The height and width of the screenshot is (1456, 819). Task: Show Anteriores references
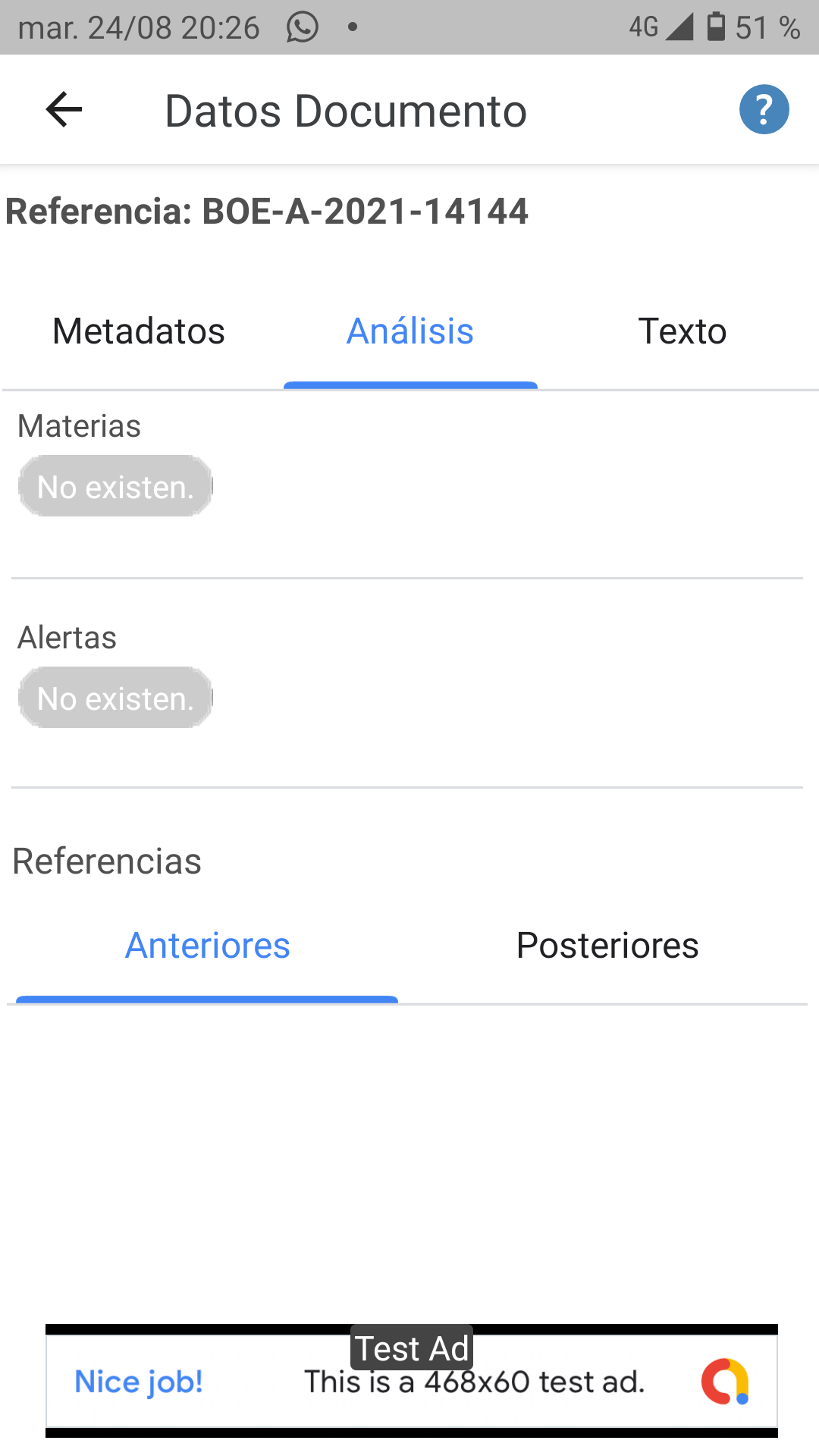(207, 946)
